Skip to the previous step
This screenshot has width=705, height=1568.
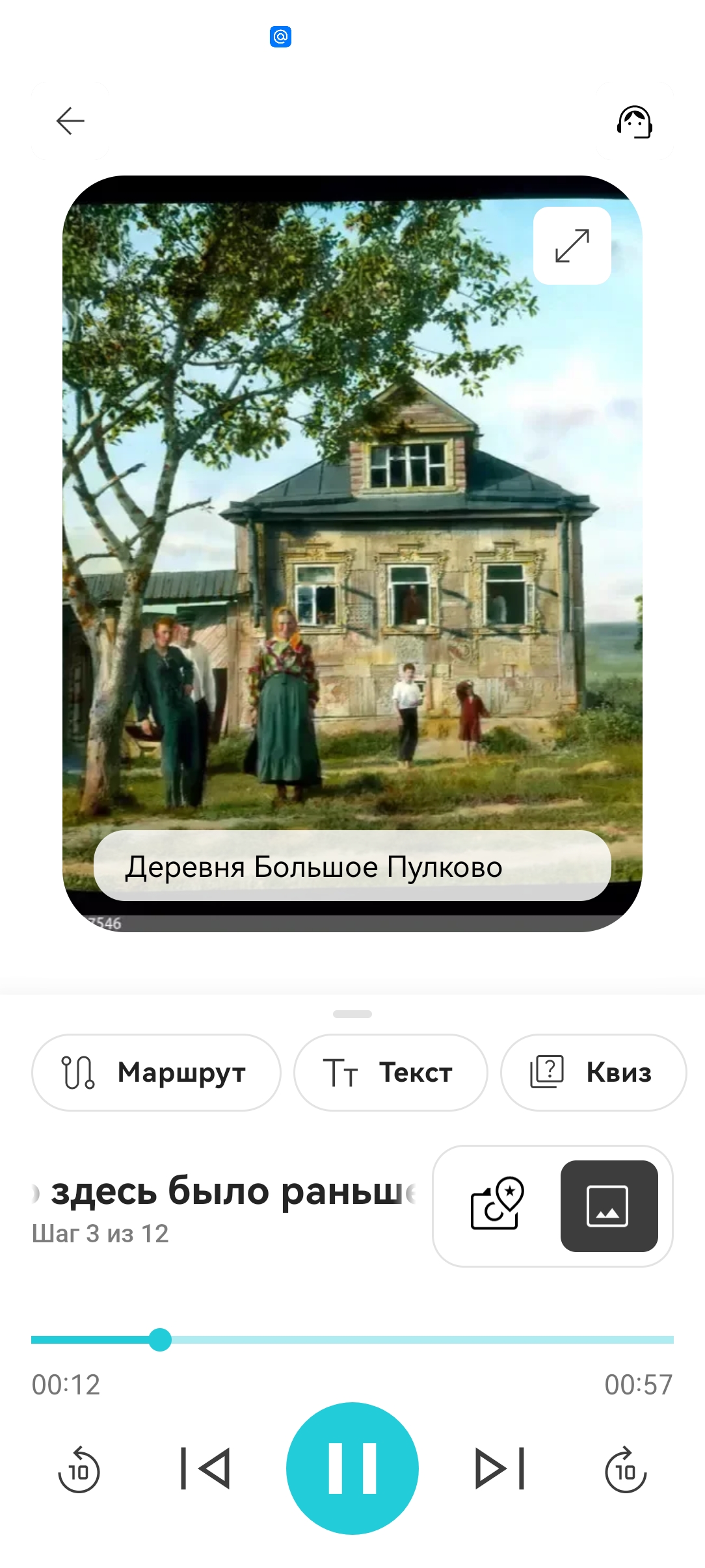point(205,1469)
